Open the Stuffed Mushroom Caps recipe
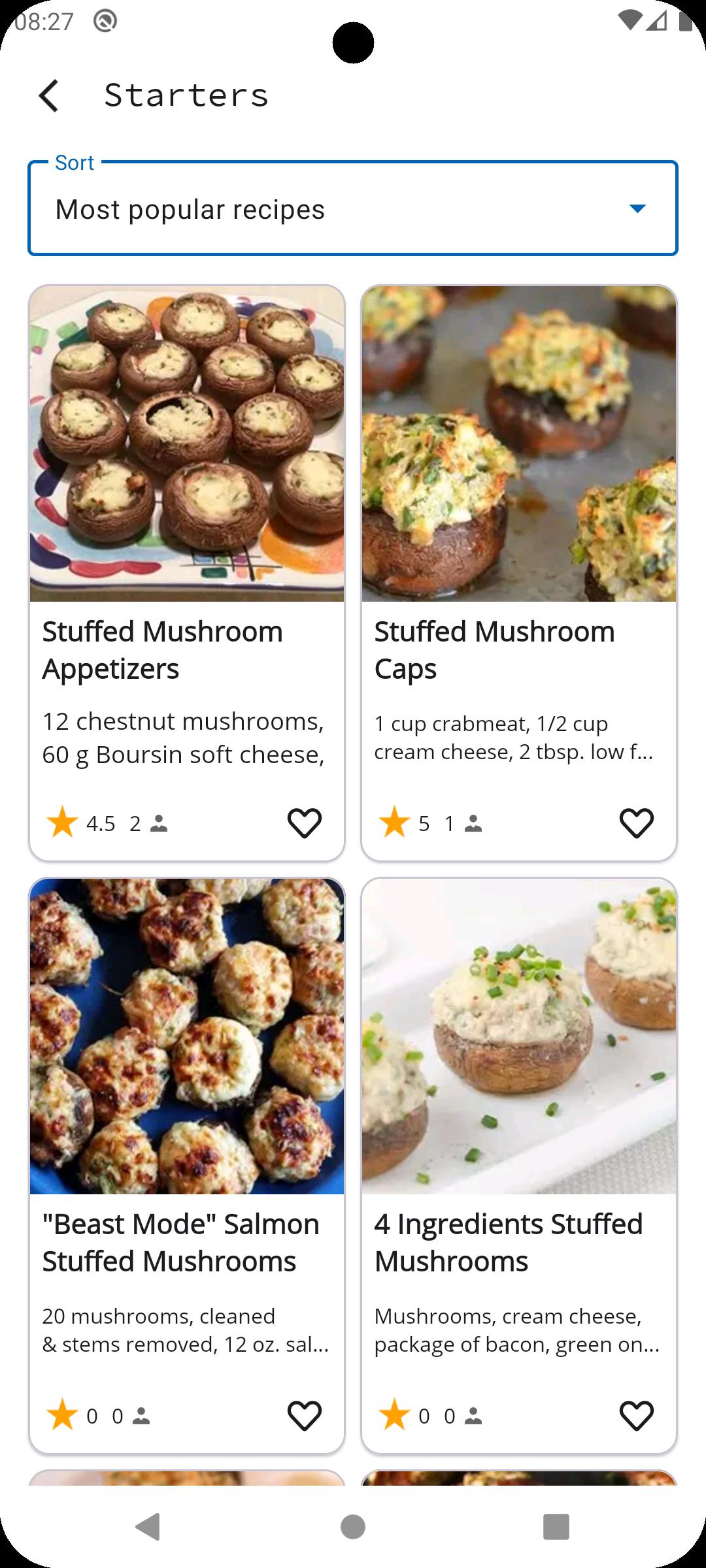This screenshot has width=706, height=1568. pyautogui.click(x=519, y=573)
